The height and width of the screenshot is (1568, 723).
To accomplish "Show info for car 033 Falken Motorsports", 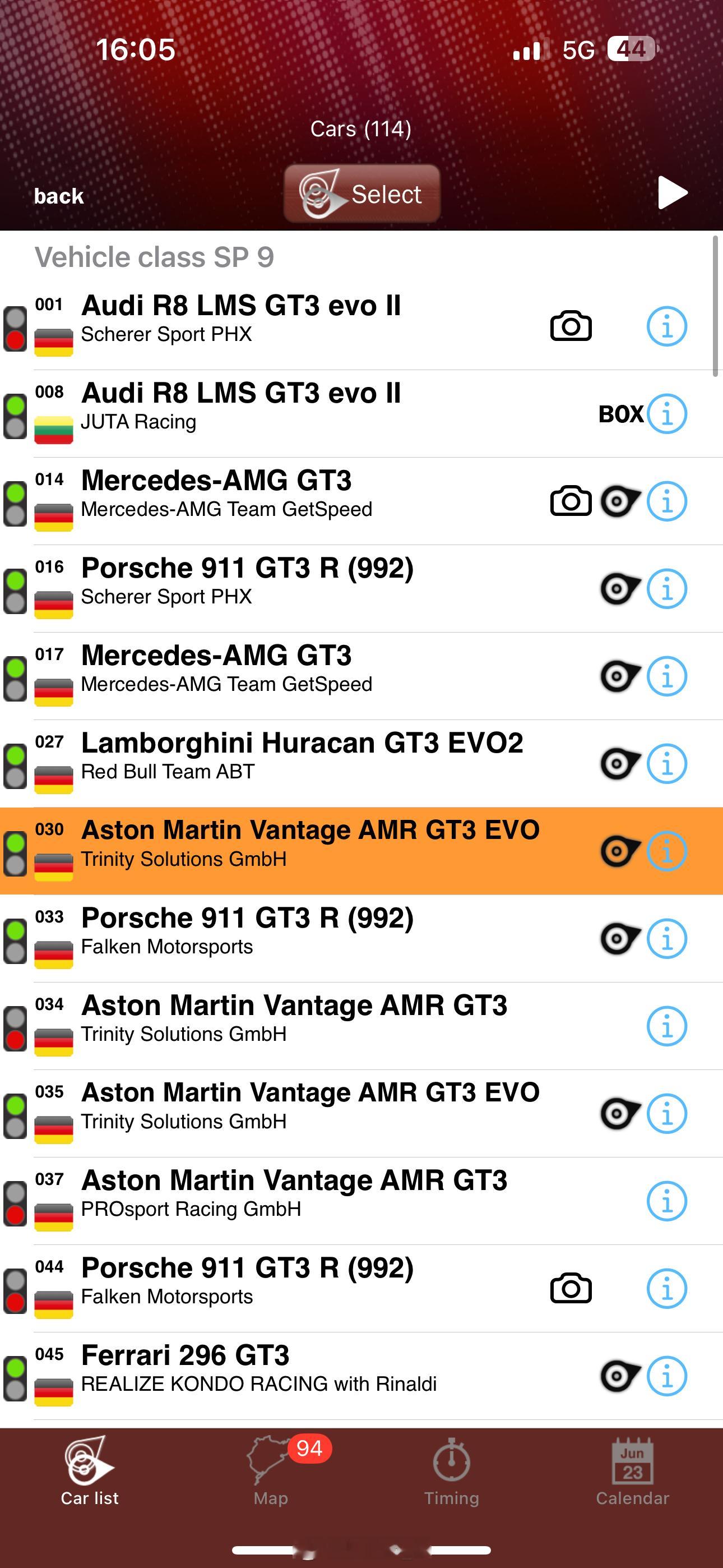I will [x=667, y=939].
